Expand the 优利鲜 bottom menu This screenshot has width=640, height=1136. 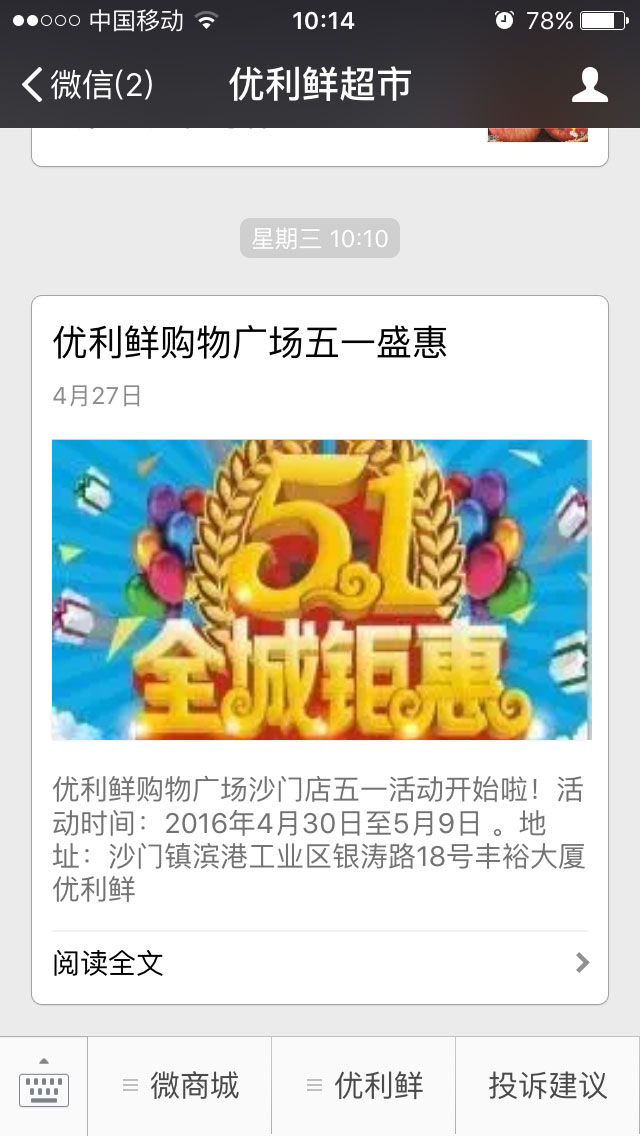(x=364, y=1086)
